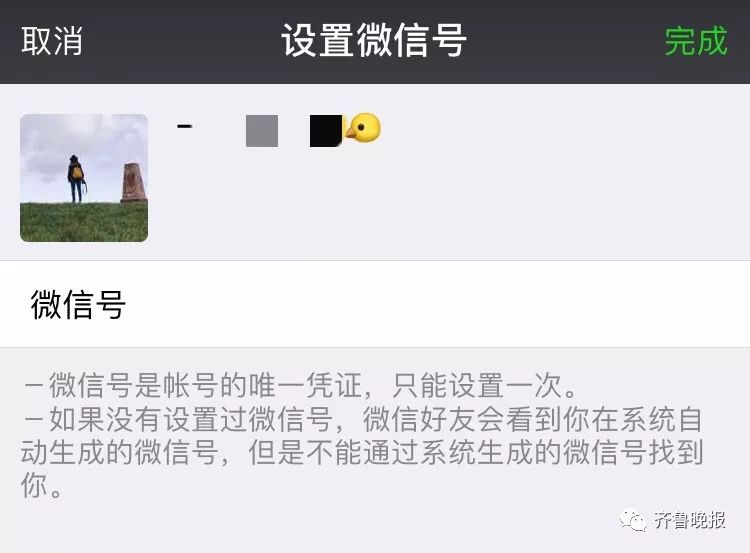The width and height of the screenshot is (750, 553).
Task: Focus the 微信号 input field
Action: (x=420, y=305)
